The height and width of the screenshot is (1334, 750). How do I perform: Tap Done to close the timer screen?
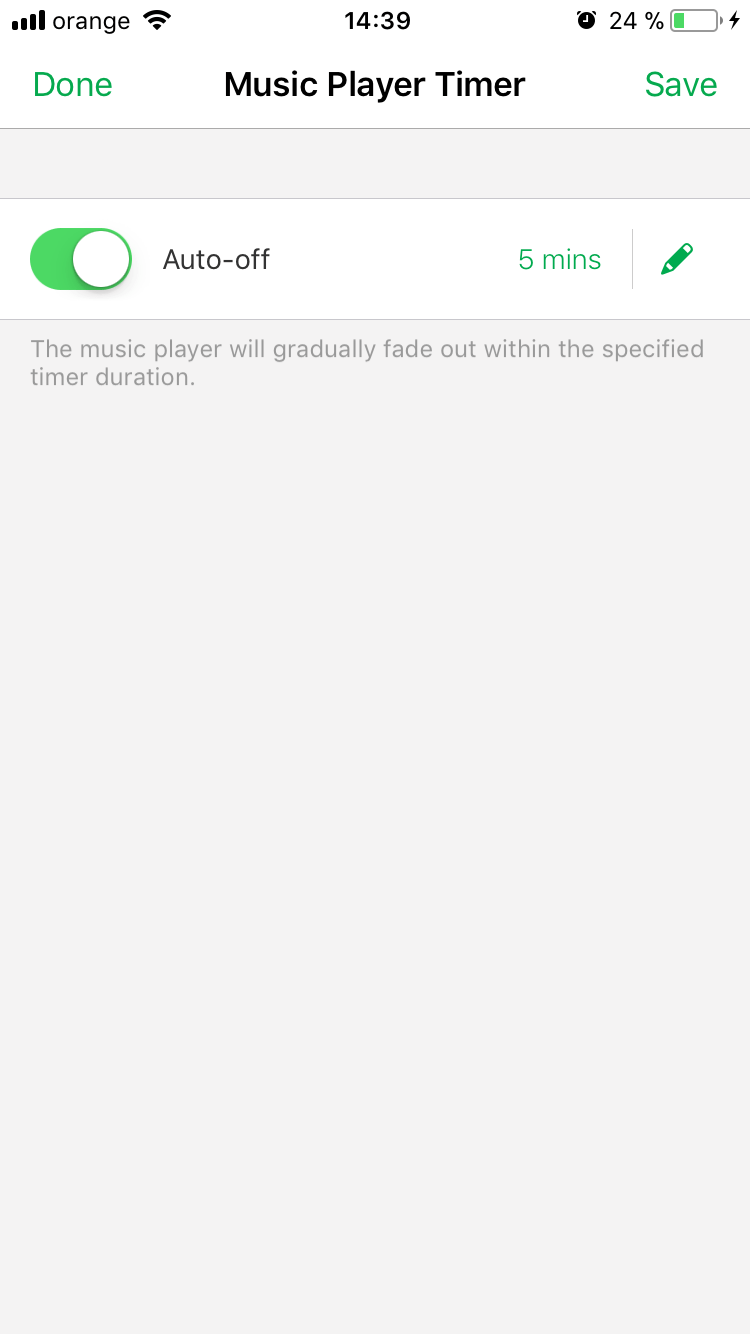click(72, 85)
